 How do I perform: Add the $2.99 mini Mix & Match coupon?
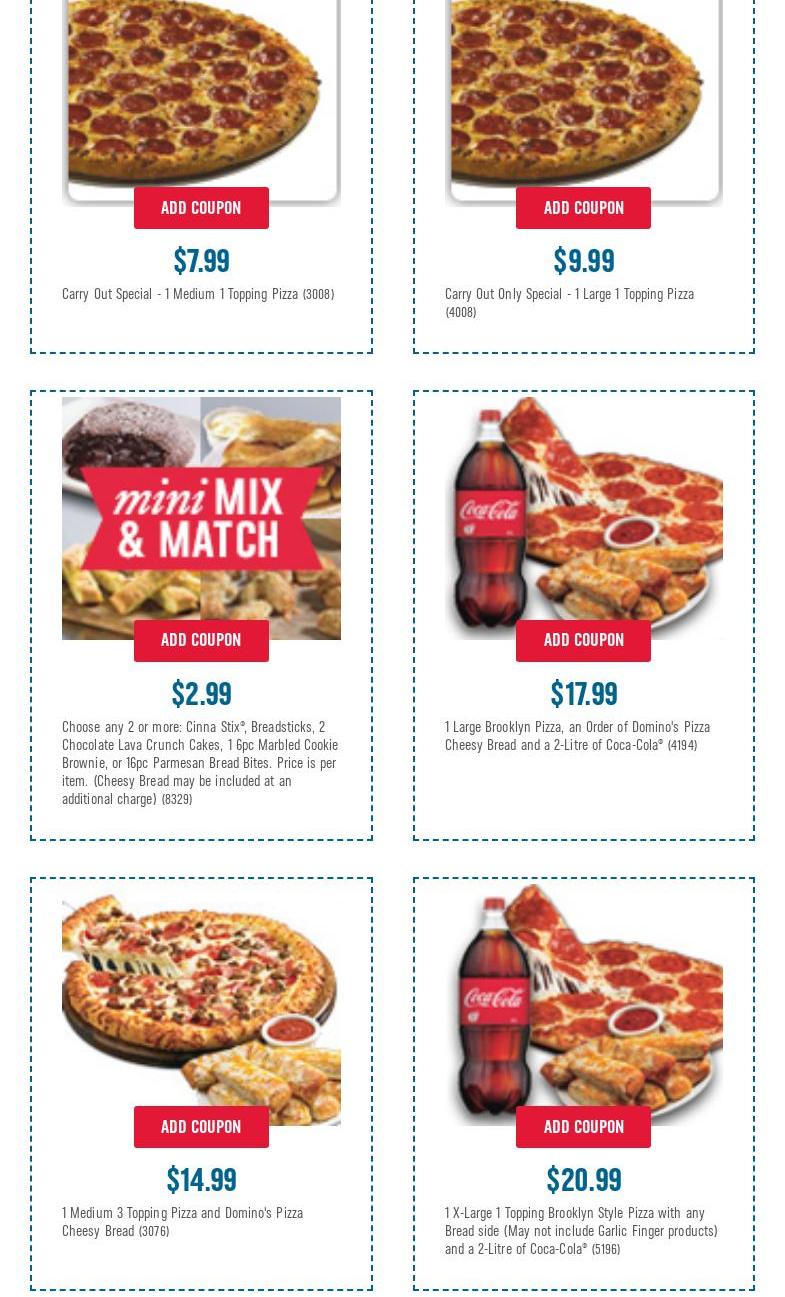pyautogui.click(x=201, y=640)
